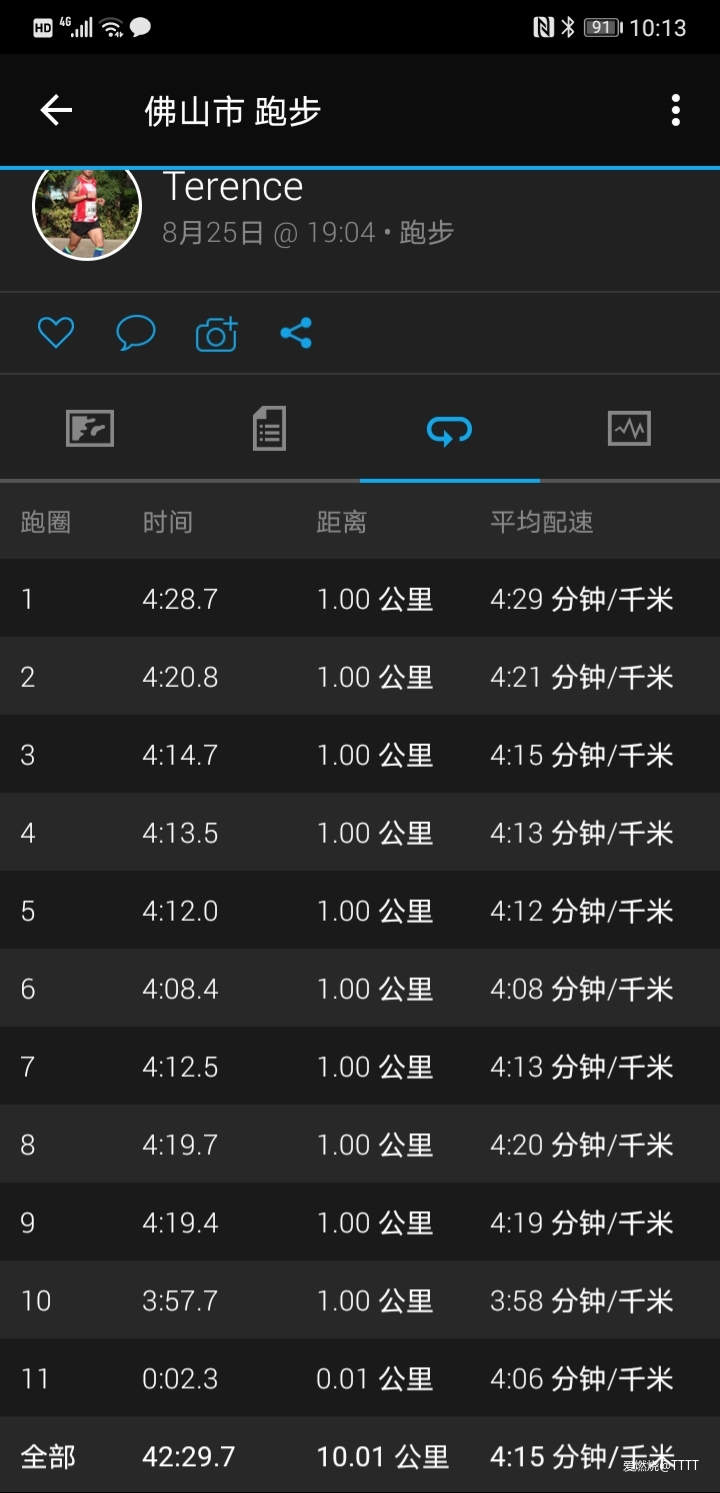The width and height of the screenshot is (720, 1493).
Task: Open comments via the speech bubble icon
Action: click(x=136, y=331)
